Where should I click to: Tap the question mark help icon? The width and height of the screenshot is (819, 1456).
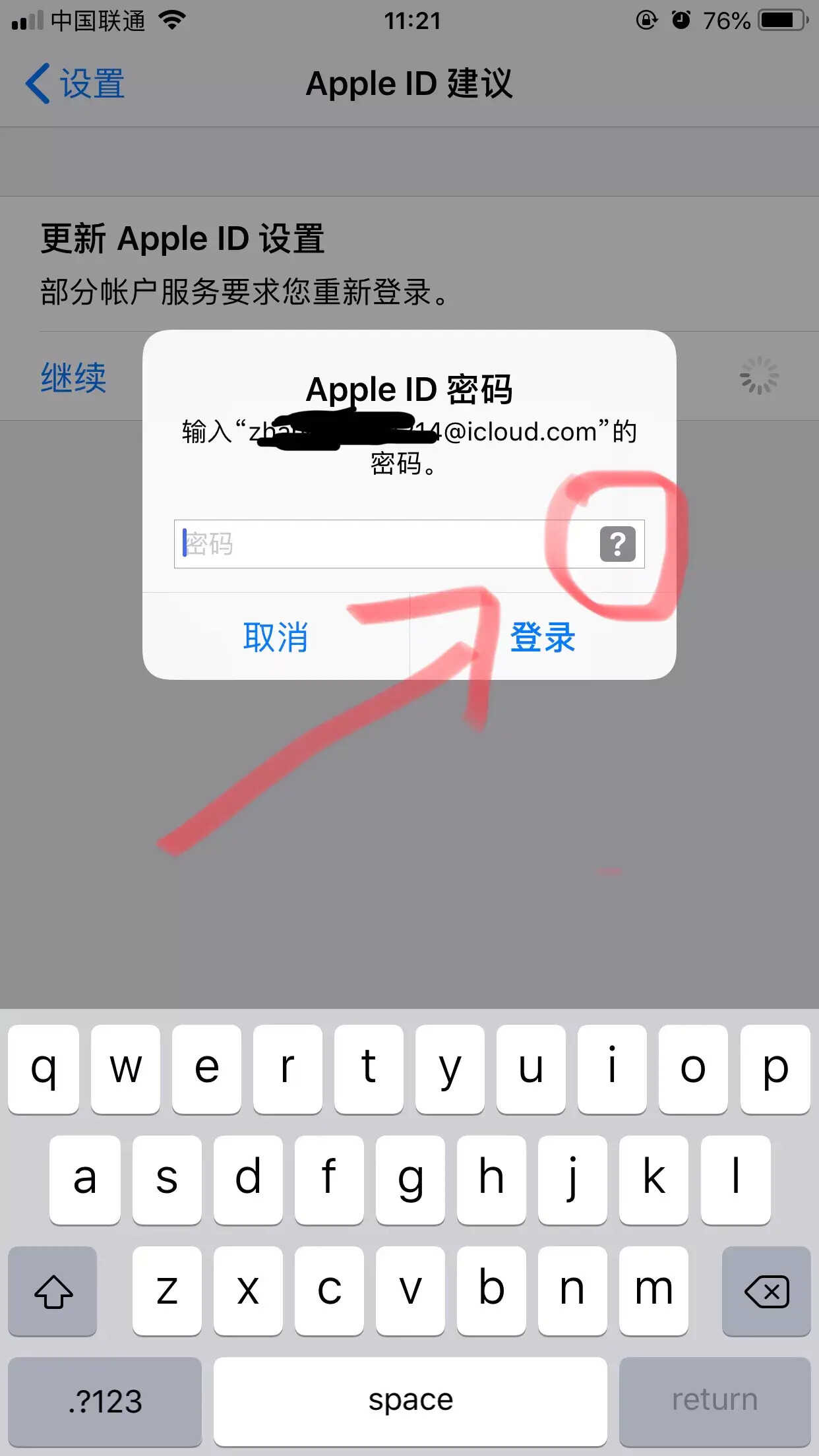[617, 544]
